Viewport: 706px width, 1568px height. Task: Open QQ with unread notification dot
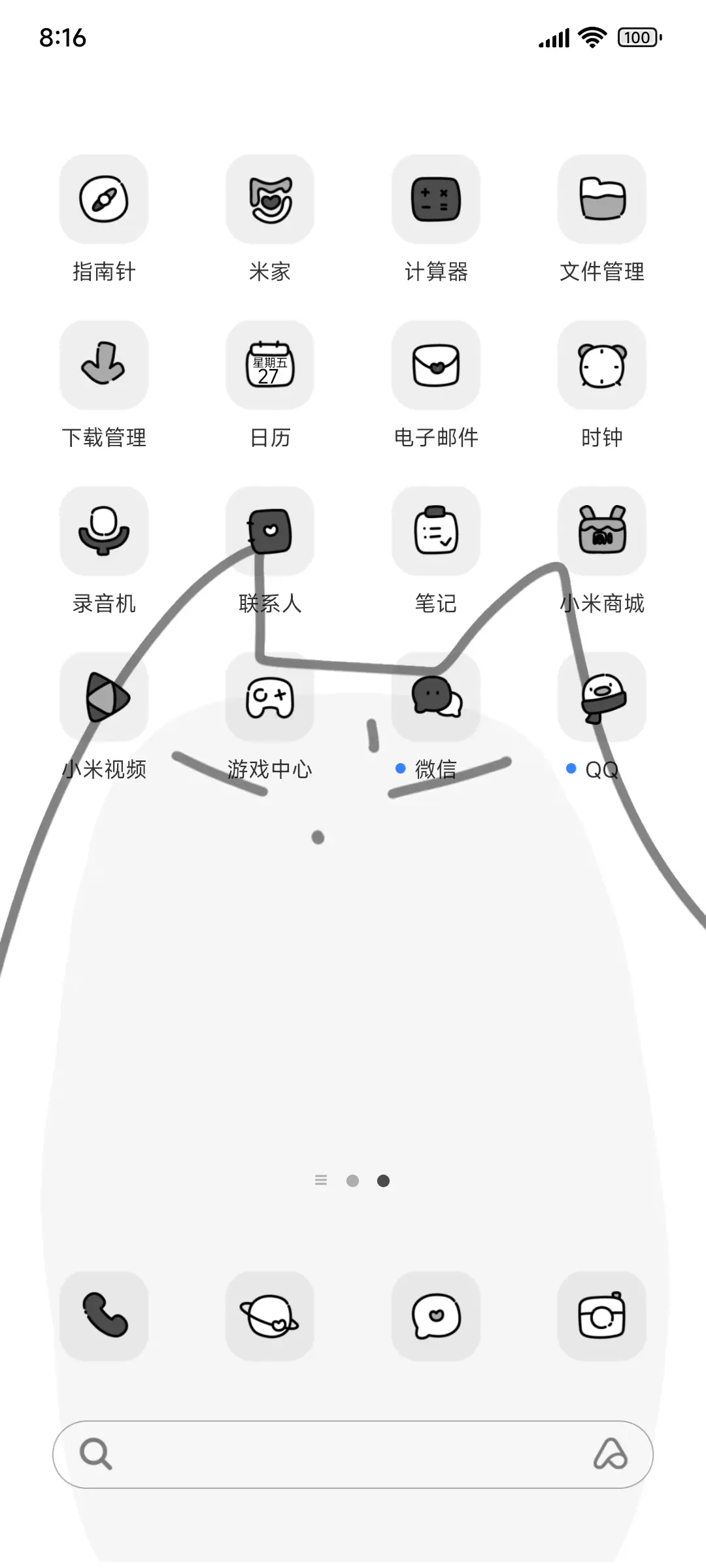(602, 698)
